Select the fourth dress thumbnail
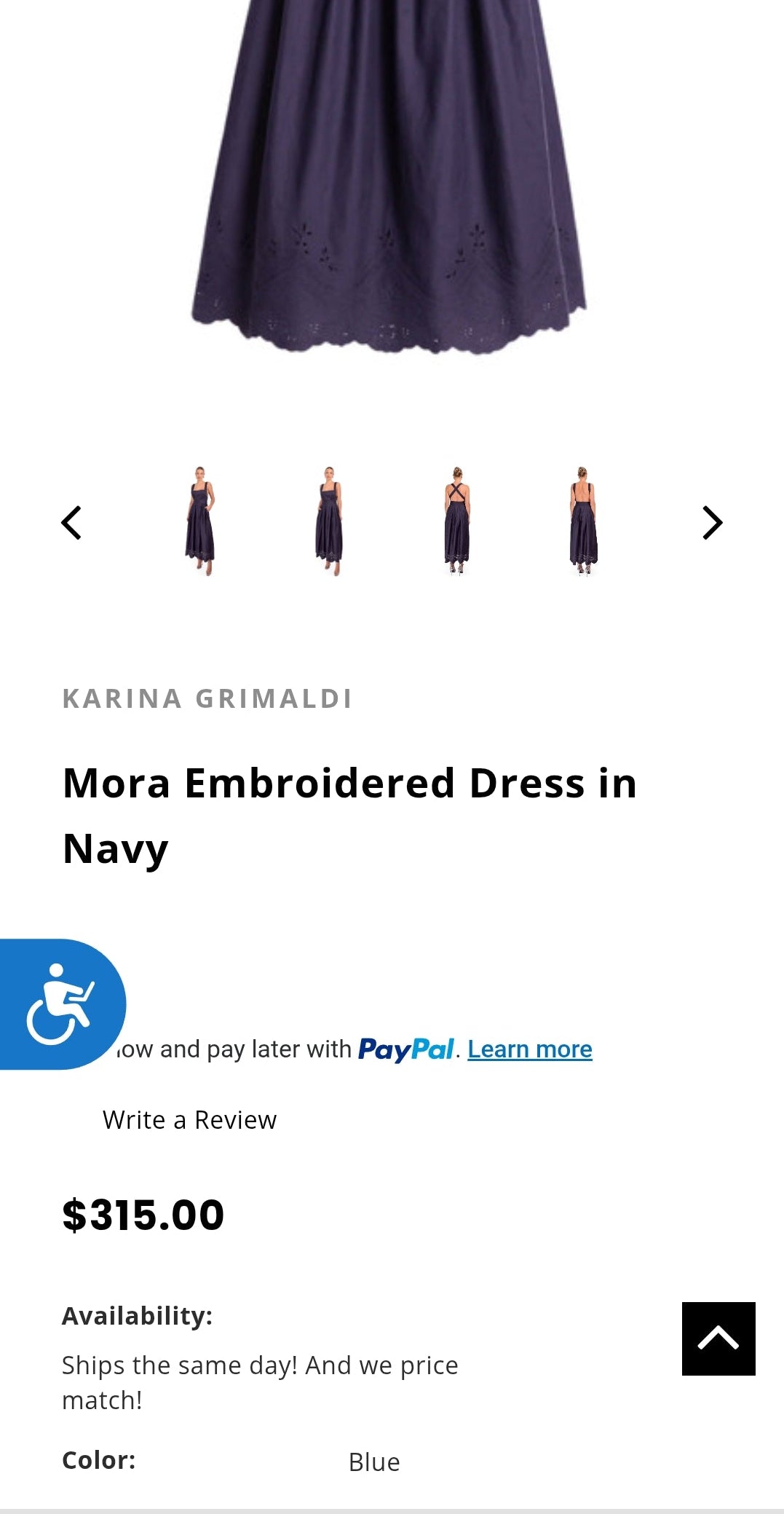Screen dimensions: 784x1514 click(x=583, y=521)
